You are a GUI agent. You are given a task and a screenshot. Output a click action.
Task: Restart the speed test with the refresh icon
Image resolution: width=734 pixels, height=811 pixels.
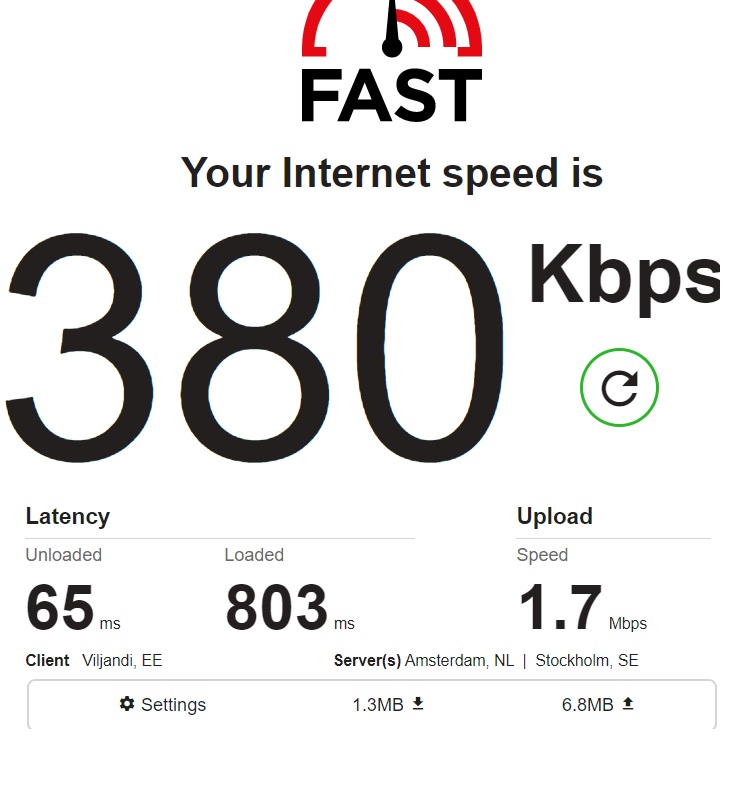[619, 387]
